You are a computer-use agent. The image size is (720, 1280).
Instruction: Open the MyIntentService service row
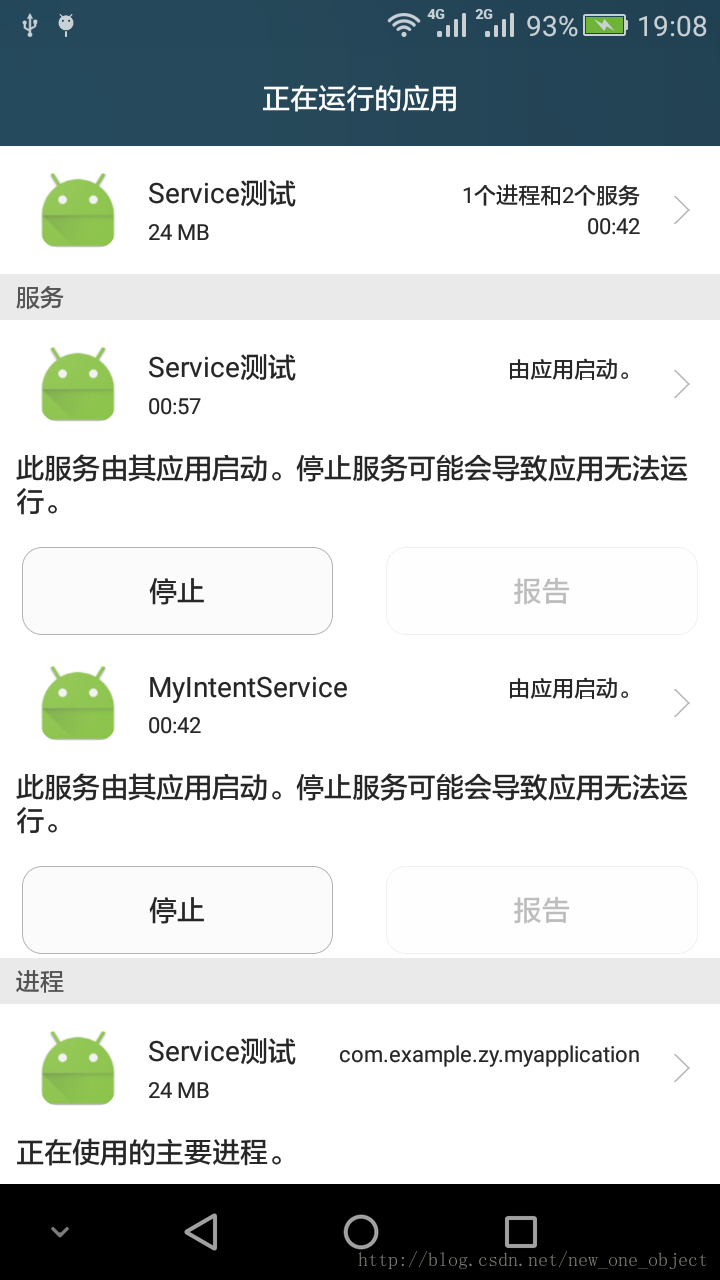(360, 704)
